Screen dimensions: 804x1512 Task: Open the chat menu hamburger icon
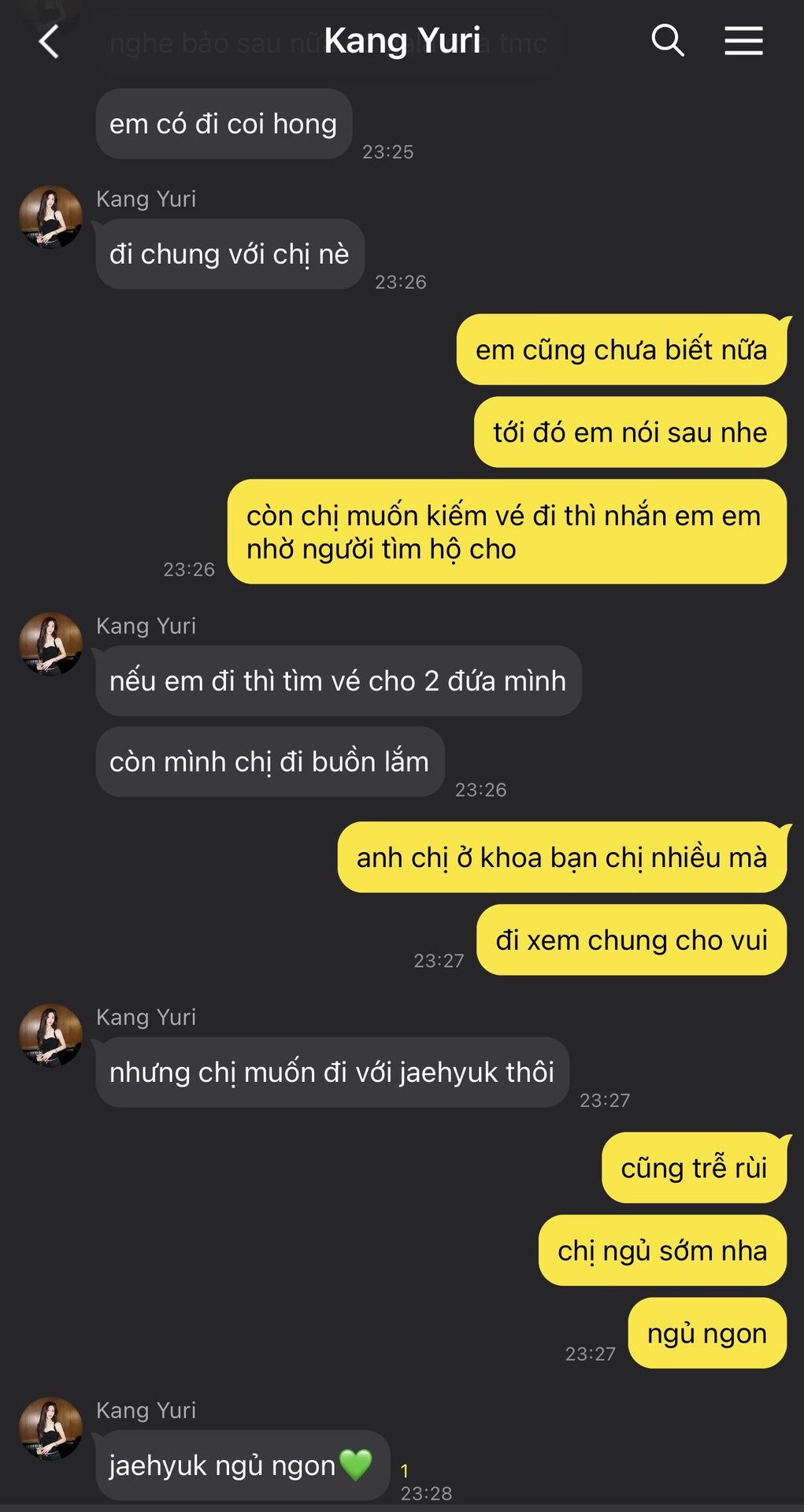(743, 41)
